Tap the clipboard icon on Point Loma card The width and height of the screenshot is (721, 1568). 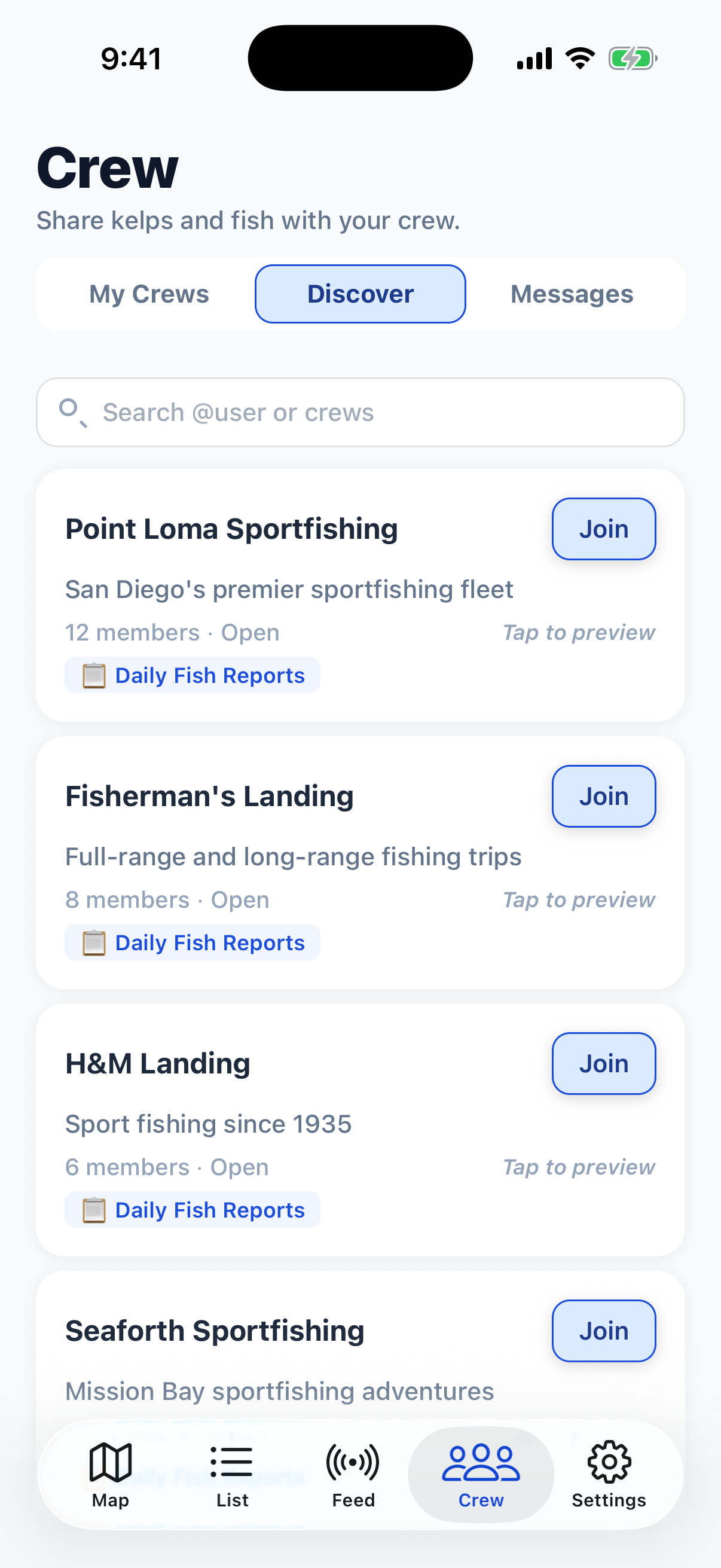94,675
